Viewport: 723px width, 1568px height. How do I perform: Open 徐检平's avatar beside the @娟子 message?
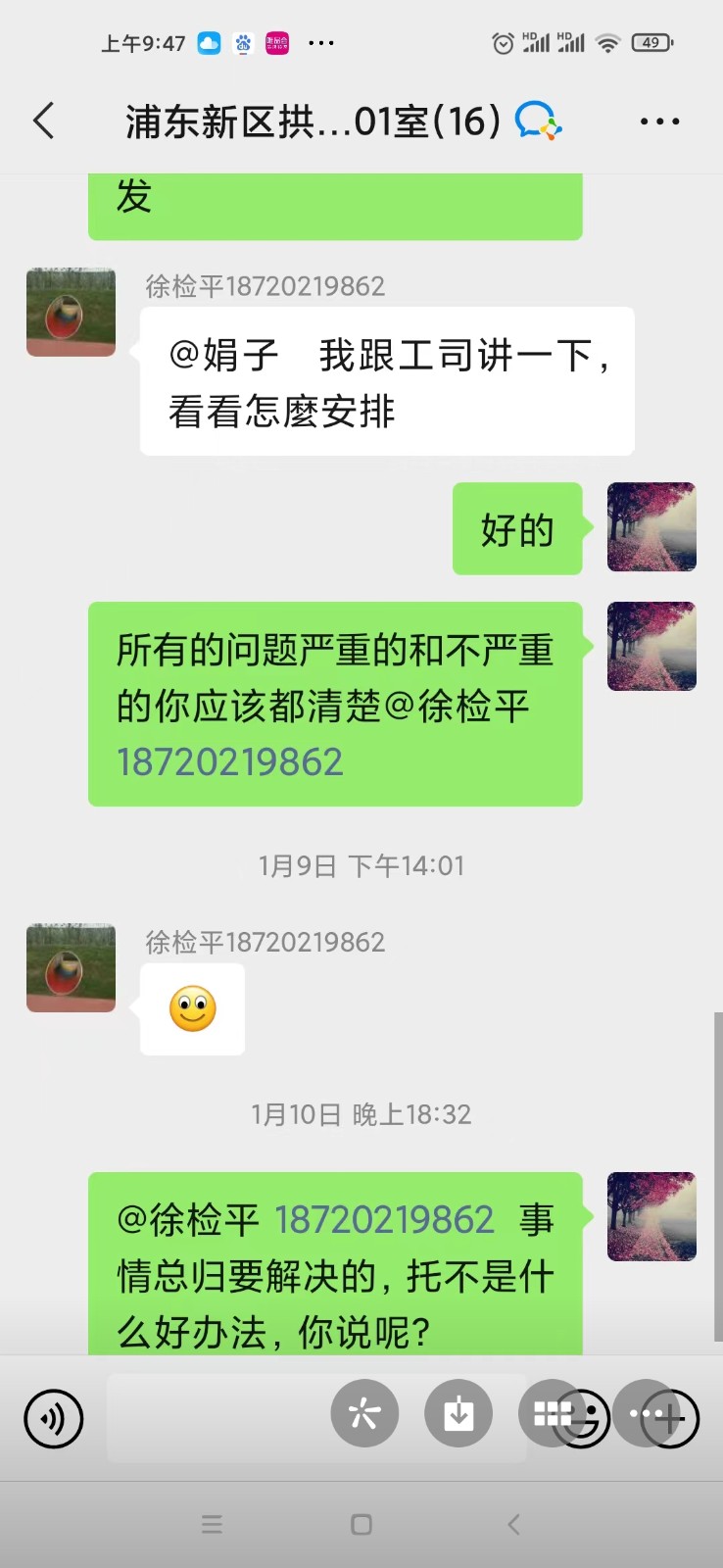click(x=71, y=312)
